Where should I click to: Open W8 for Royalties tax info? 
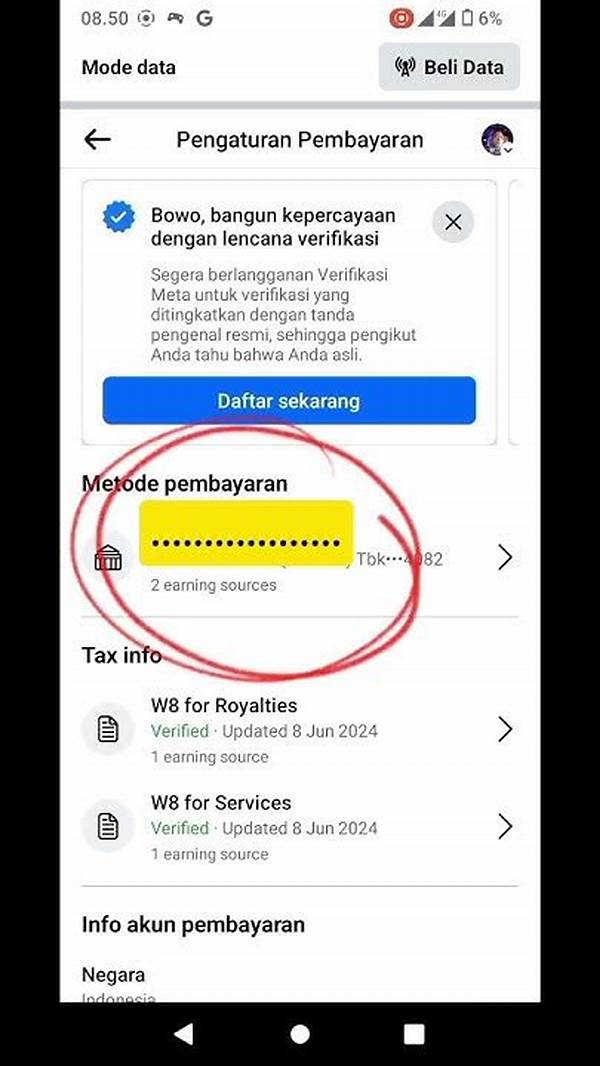(x=300, y=730)
